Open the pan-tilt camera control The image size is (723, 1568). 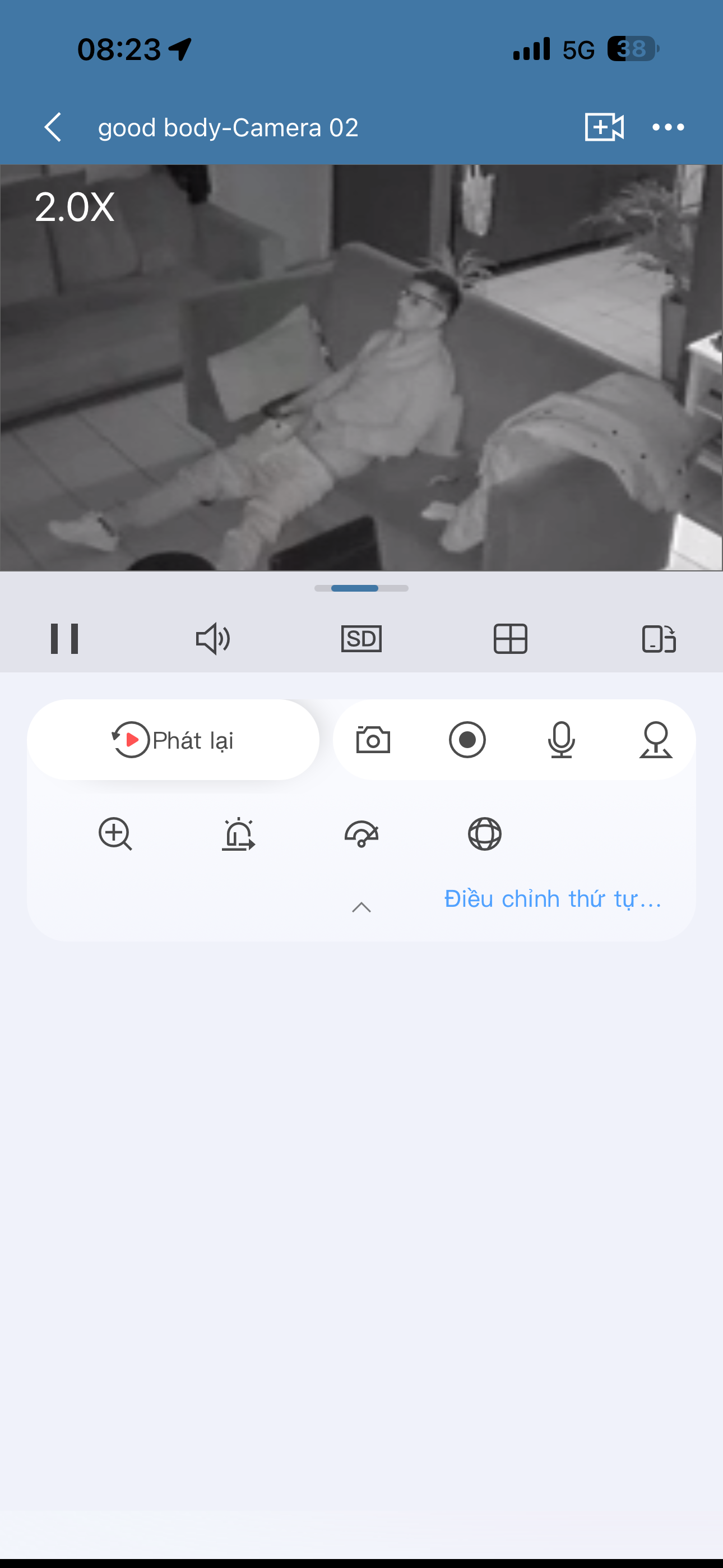click(x=655, y=740)
